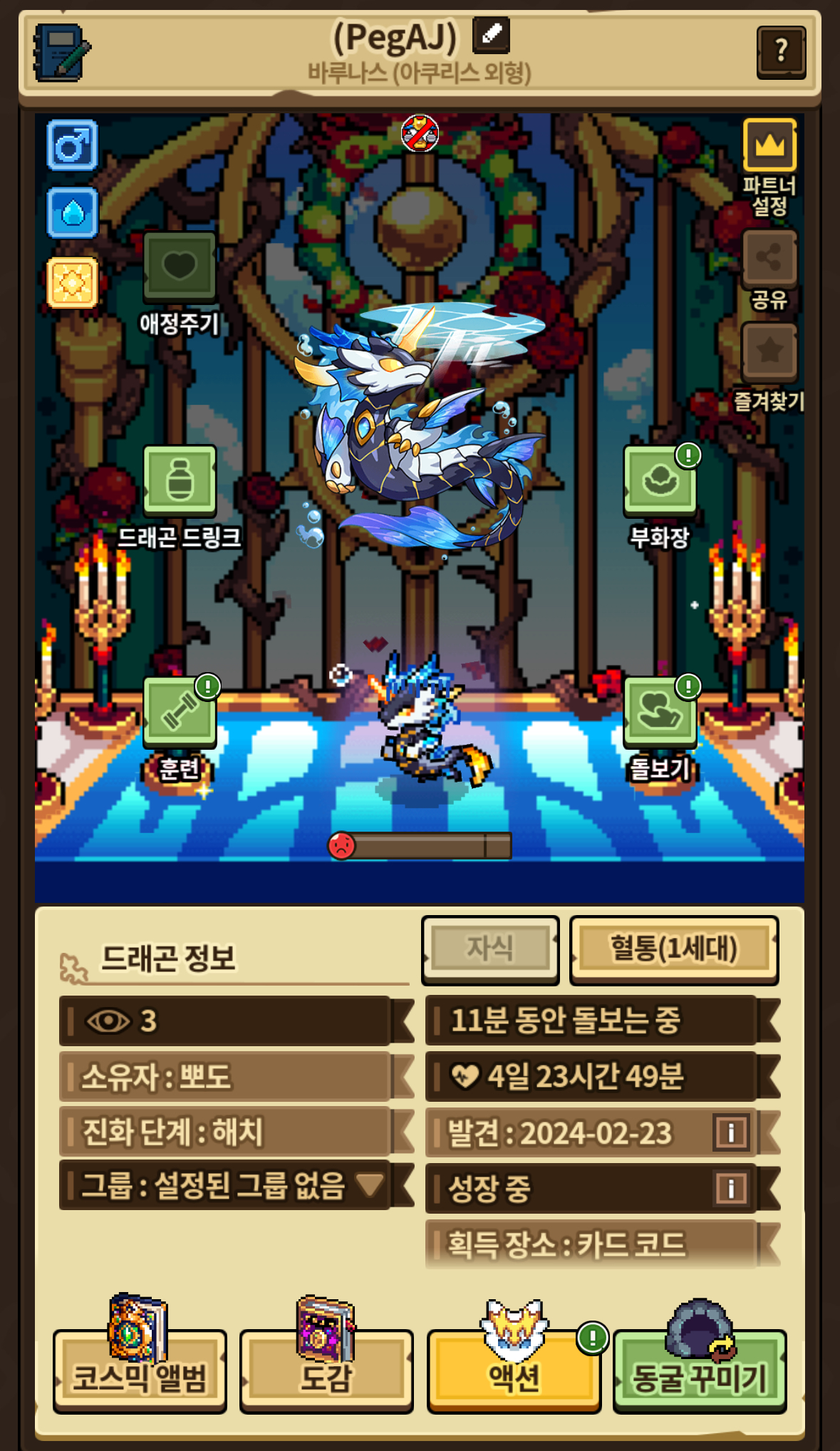This screenshot has height=1451, width=840.
Task: Switch to the 자식 tab
Action: coord(490,949)
